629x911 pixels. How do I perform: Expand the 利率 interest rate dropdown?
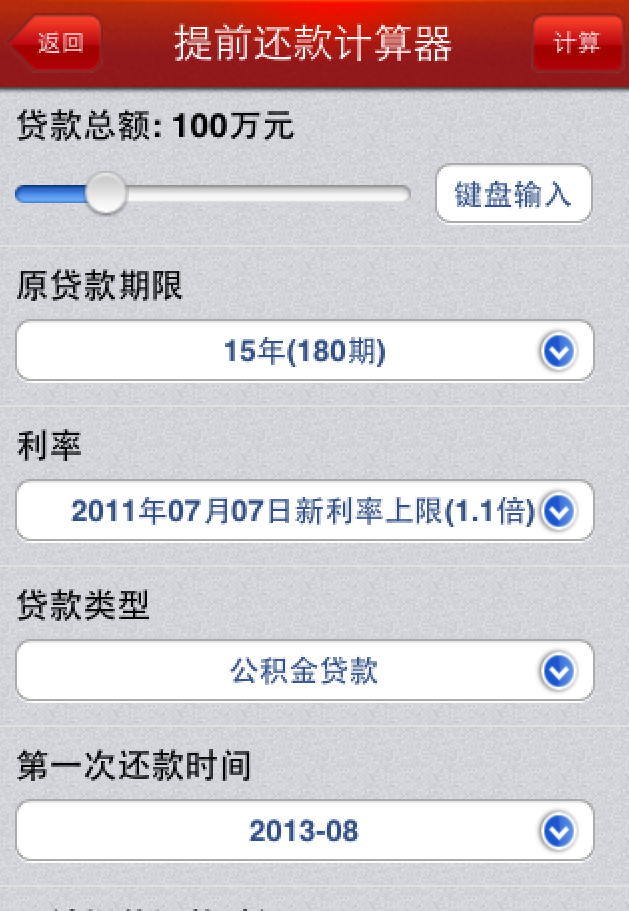coord(305,511)
